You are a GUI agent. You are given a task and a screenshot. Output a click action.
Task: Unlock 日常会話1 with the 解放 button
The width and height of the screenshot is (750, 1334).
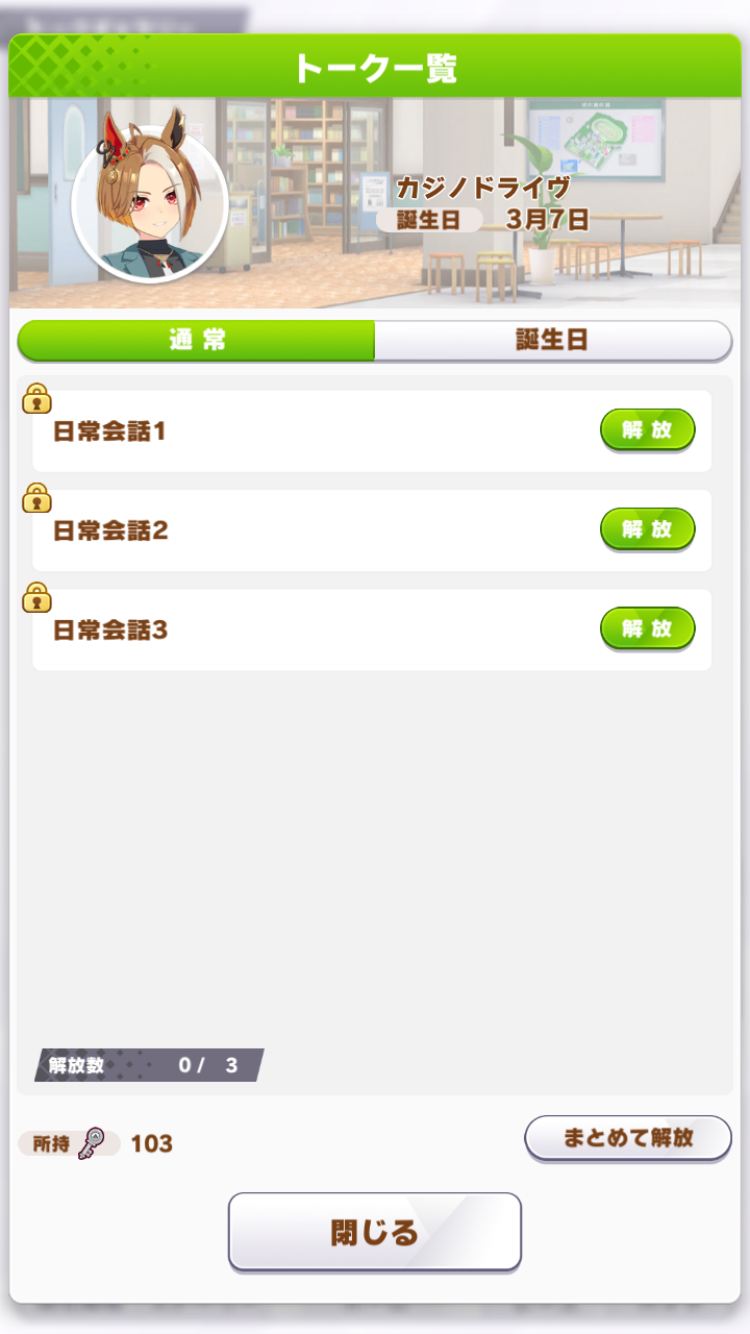pyautogui.click(x=647, y=430)
